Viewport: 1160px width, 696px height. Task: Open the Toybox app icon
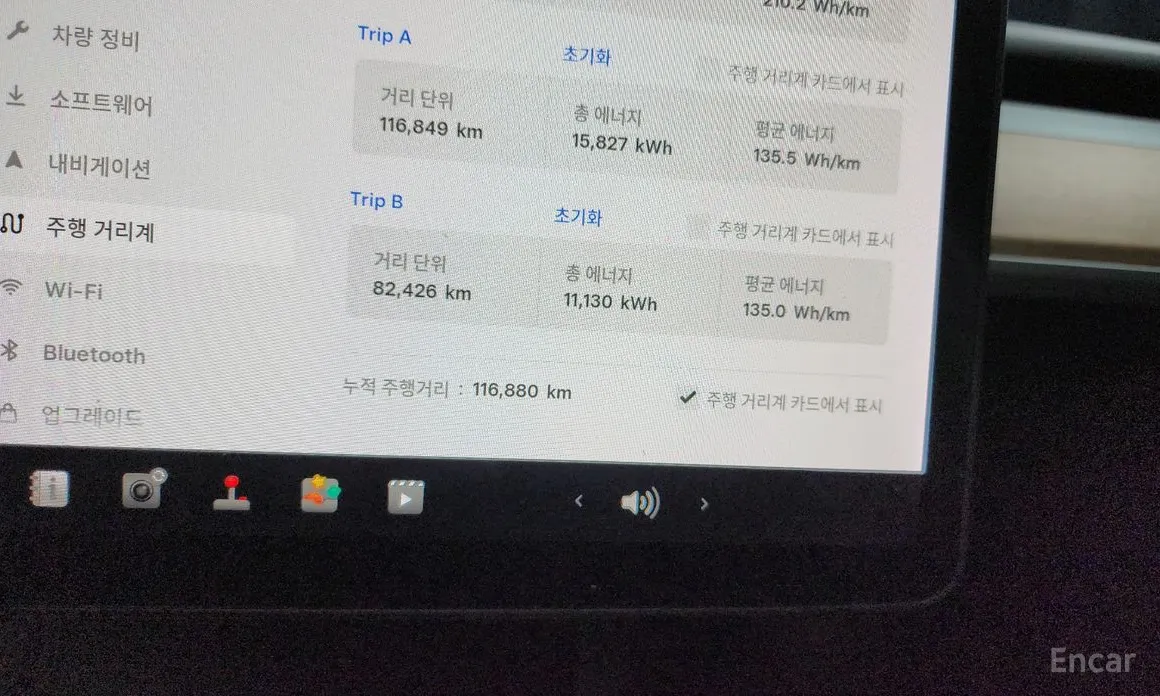point(320,494)
